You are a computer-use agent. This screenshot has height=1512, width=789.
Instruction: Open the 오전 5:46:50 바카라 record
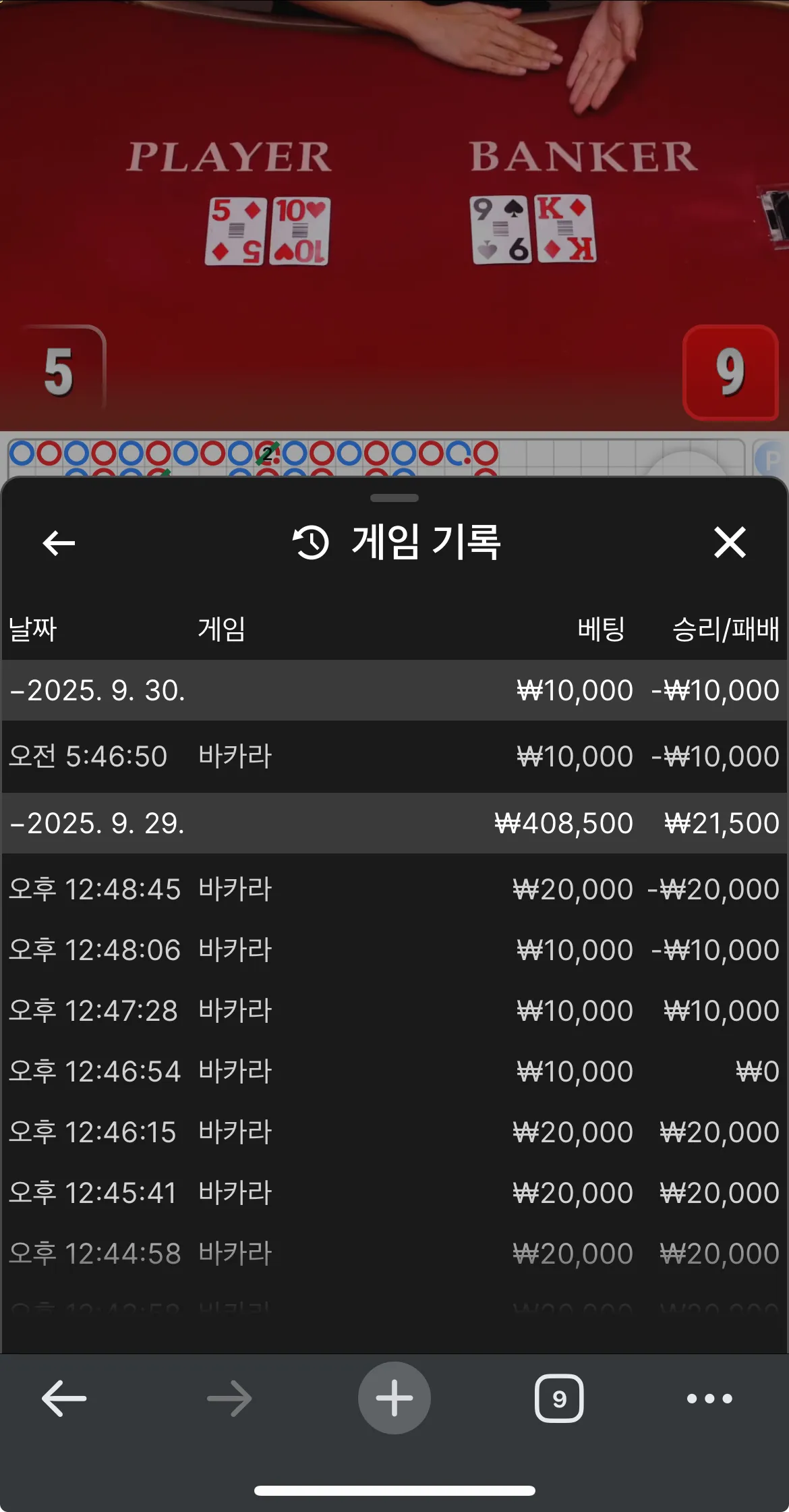[x=394, y=756]
